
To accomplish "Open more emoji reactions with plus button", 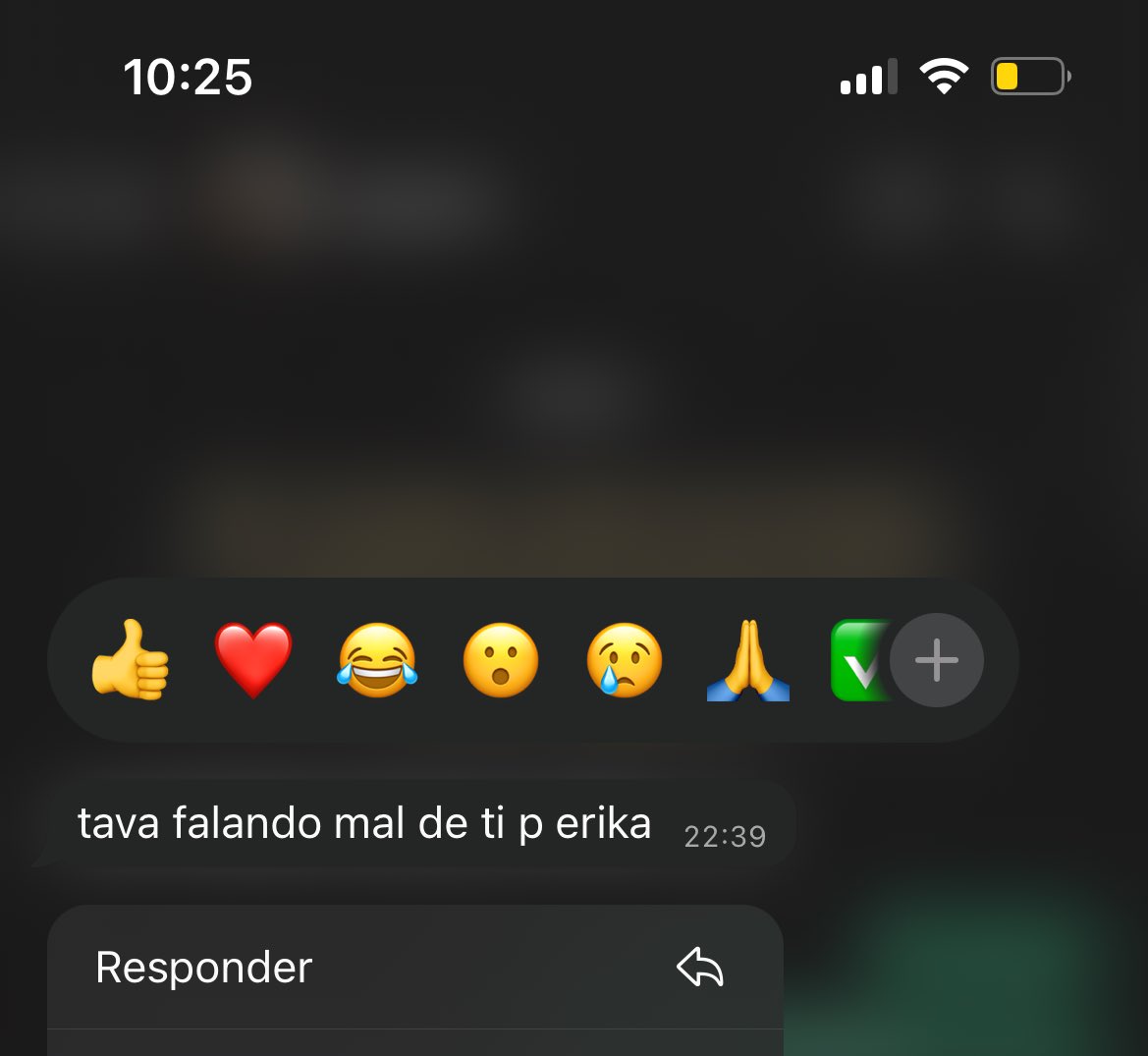I will tap(937, 660).
